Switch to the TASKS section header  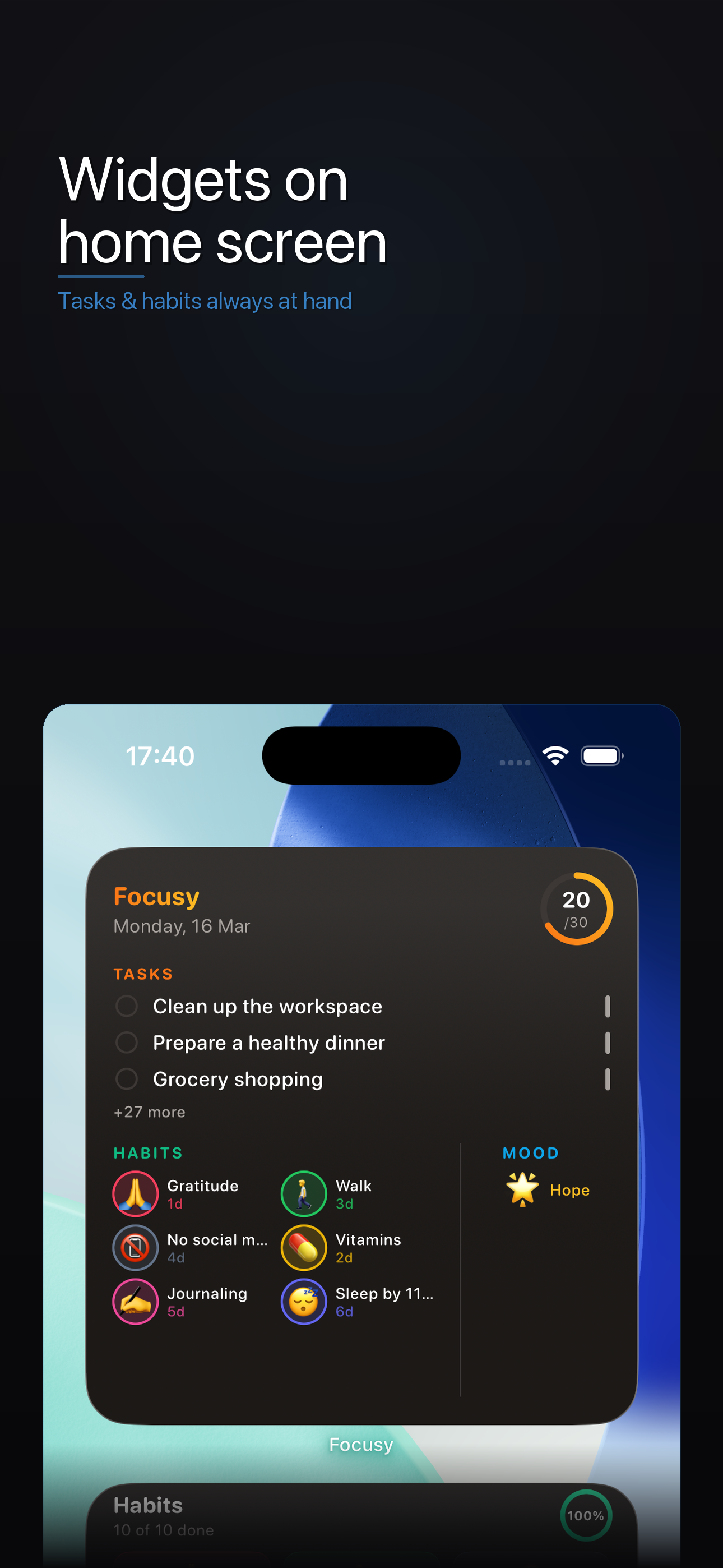pyautogui.click(x=143, y=974)
